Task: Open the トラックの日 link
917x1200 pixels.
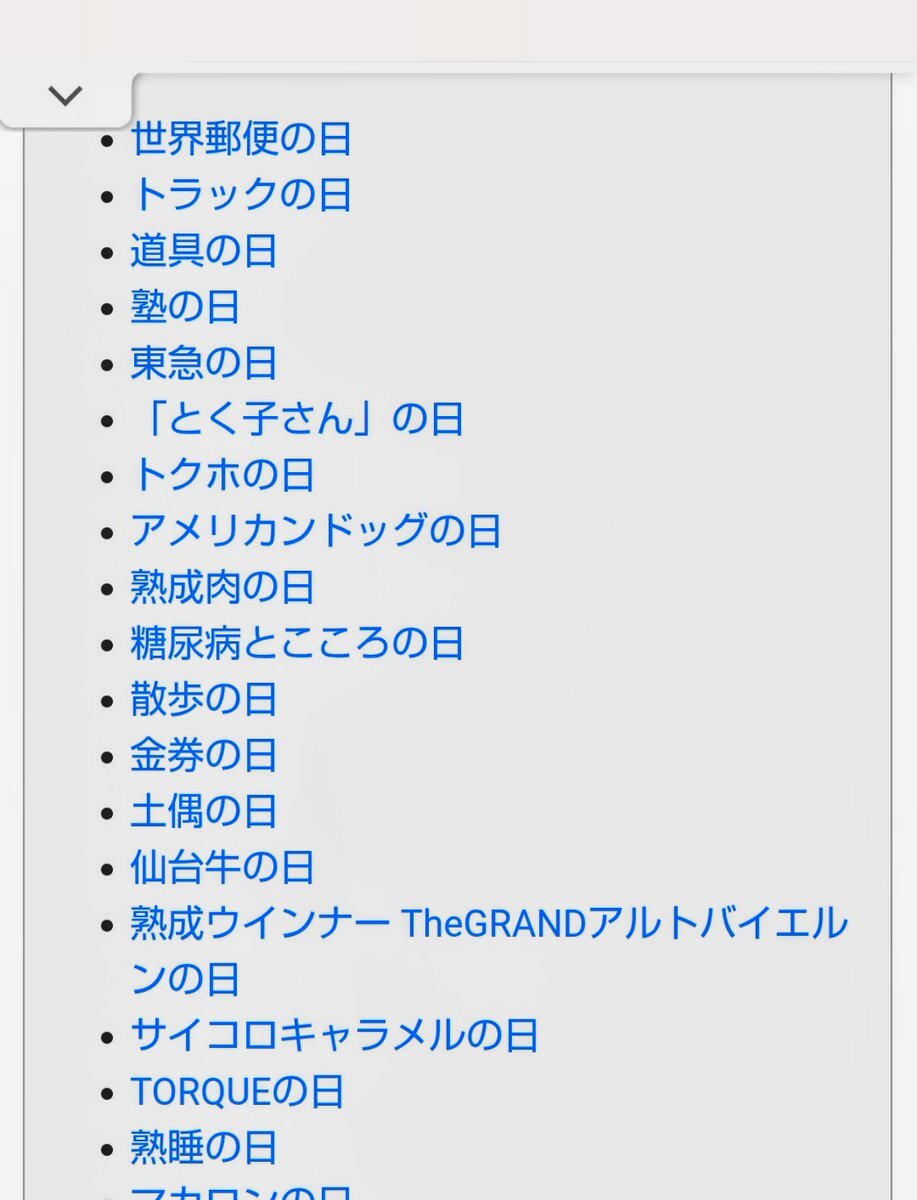Action: tap(241, 194)
